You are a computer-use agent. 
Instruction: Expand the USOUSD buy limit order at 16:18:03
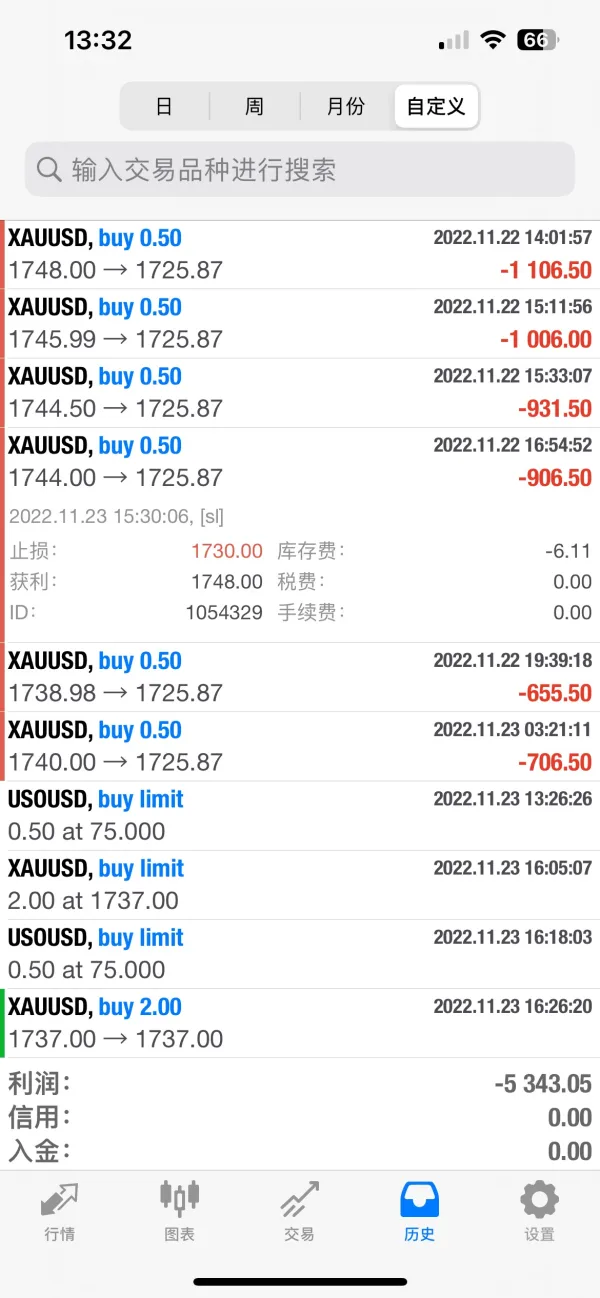pos(300,953)
